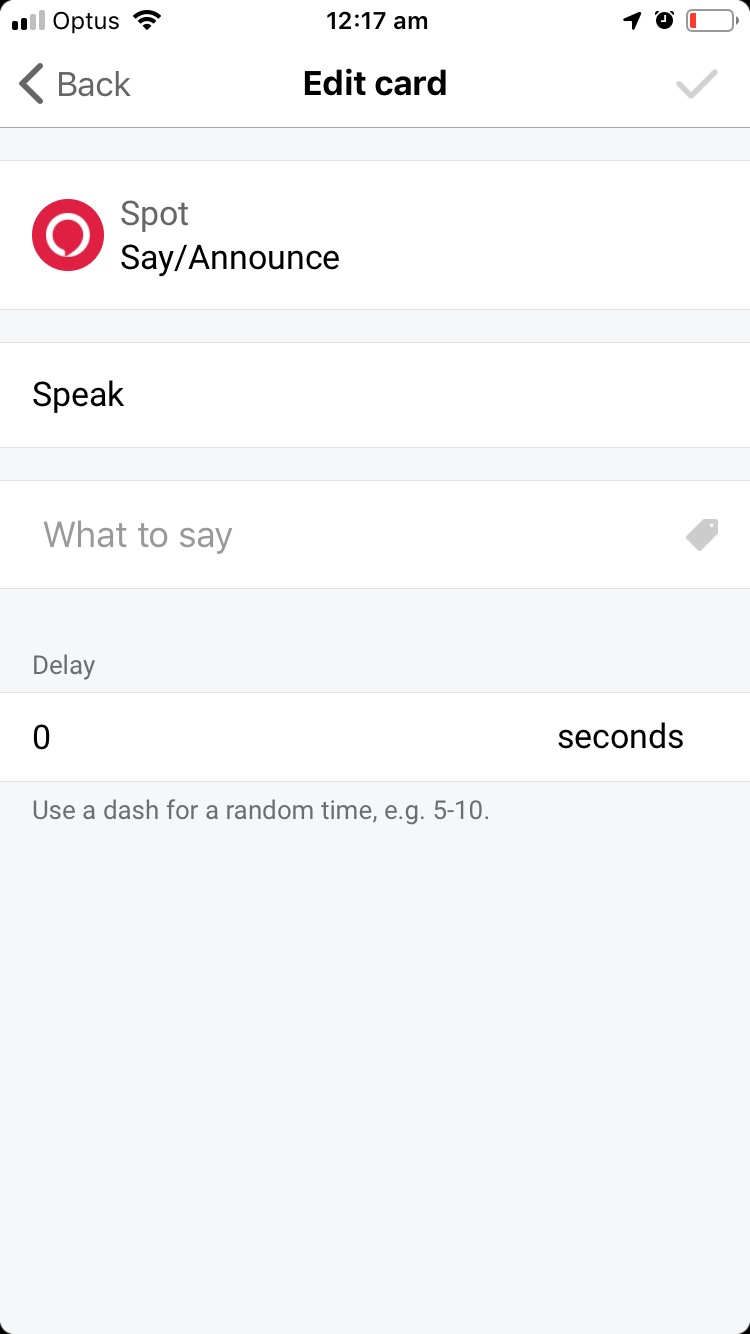This screenshot has width=750, height=1334.
Task: Confirm card with the checkmark
Action: (x=696, y=84)
